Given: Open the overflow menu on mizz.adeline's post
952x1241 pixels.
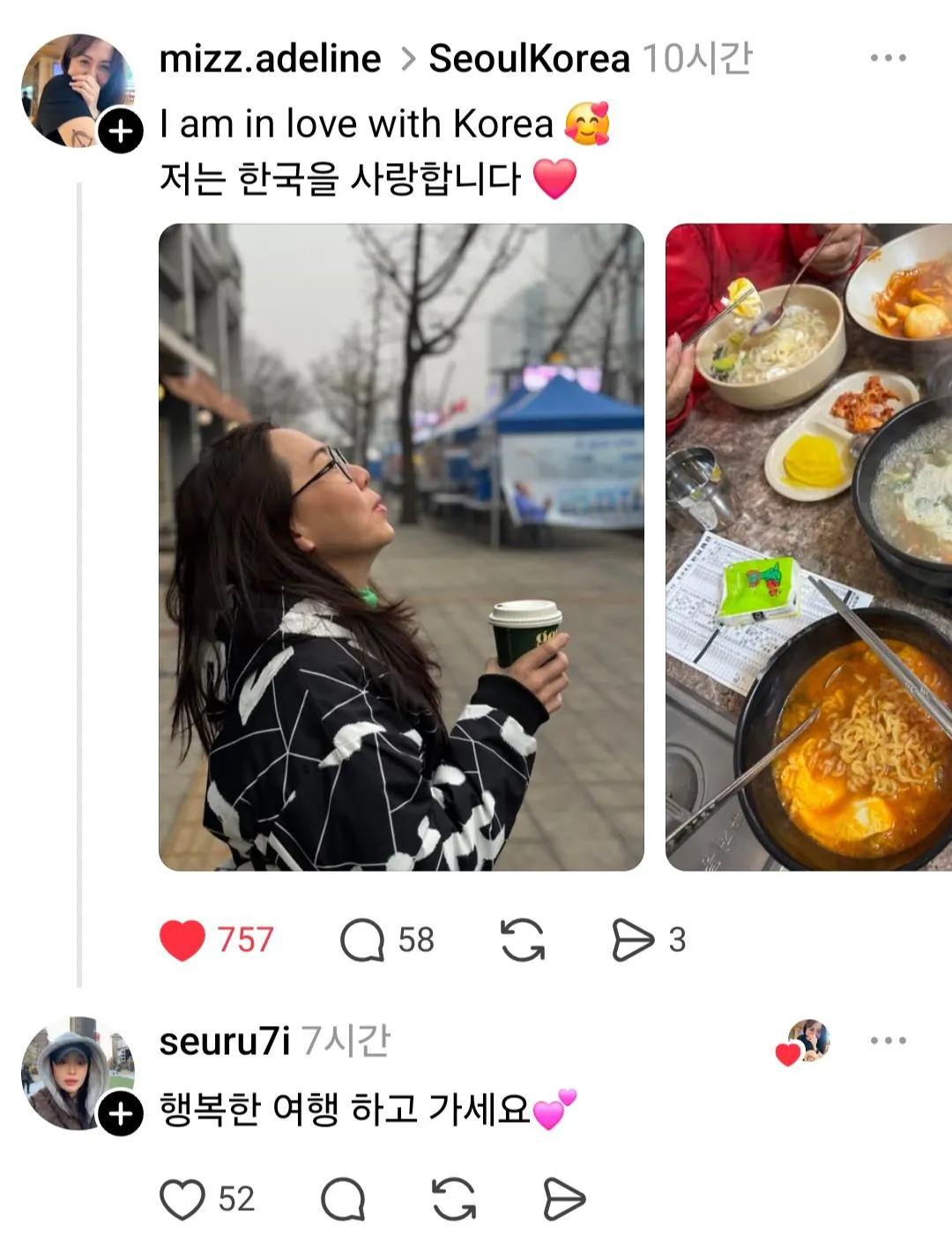Looking at the screenshot, I should (888, 58).
